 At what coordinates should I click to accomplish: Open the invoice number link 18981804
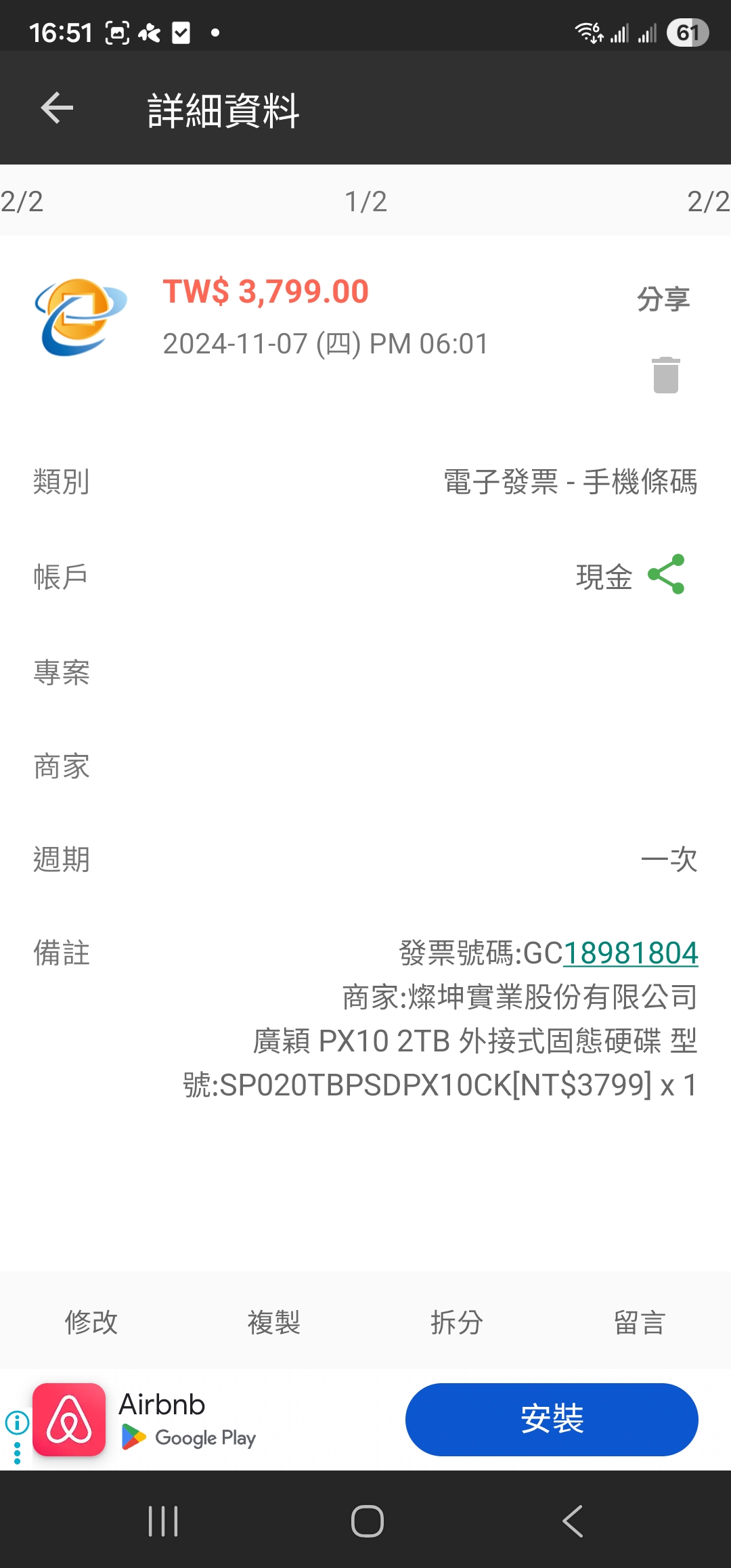(x=630, y=953)
